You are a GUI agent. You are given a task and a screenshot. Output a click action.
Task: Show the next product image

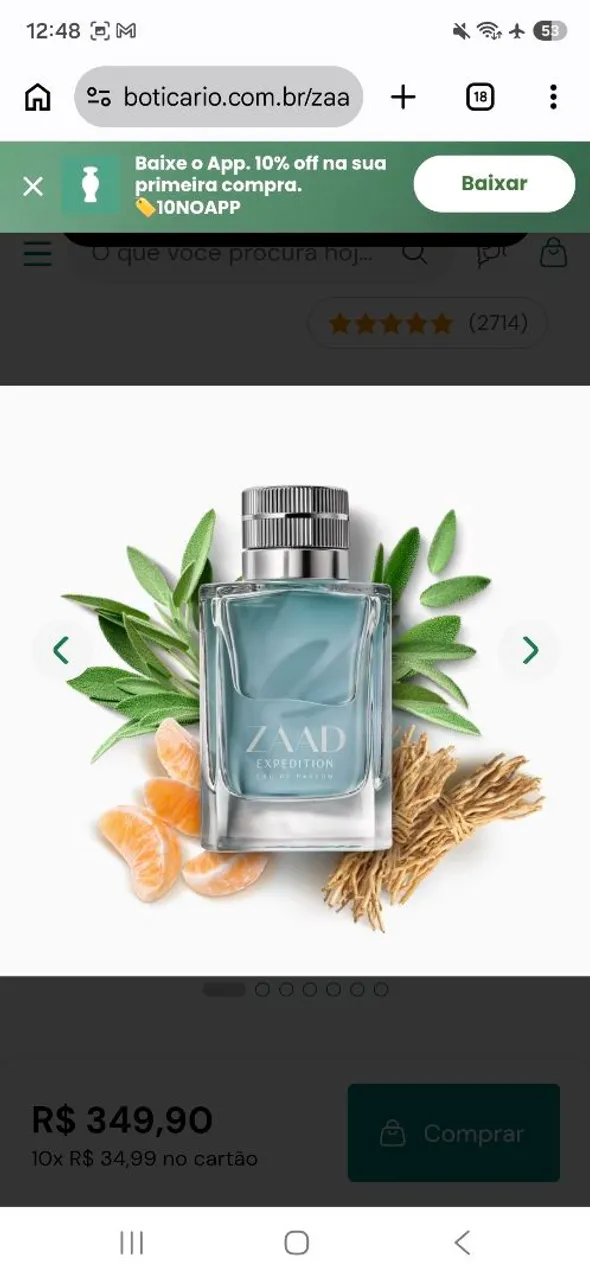pos(530,650)
